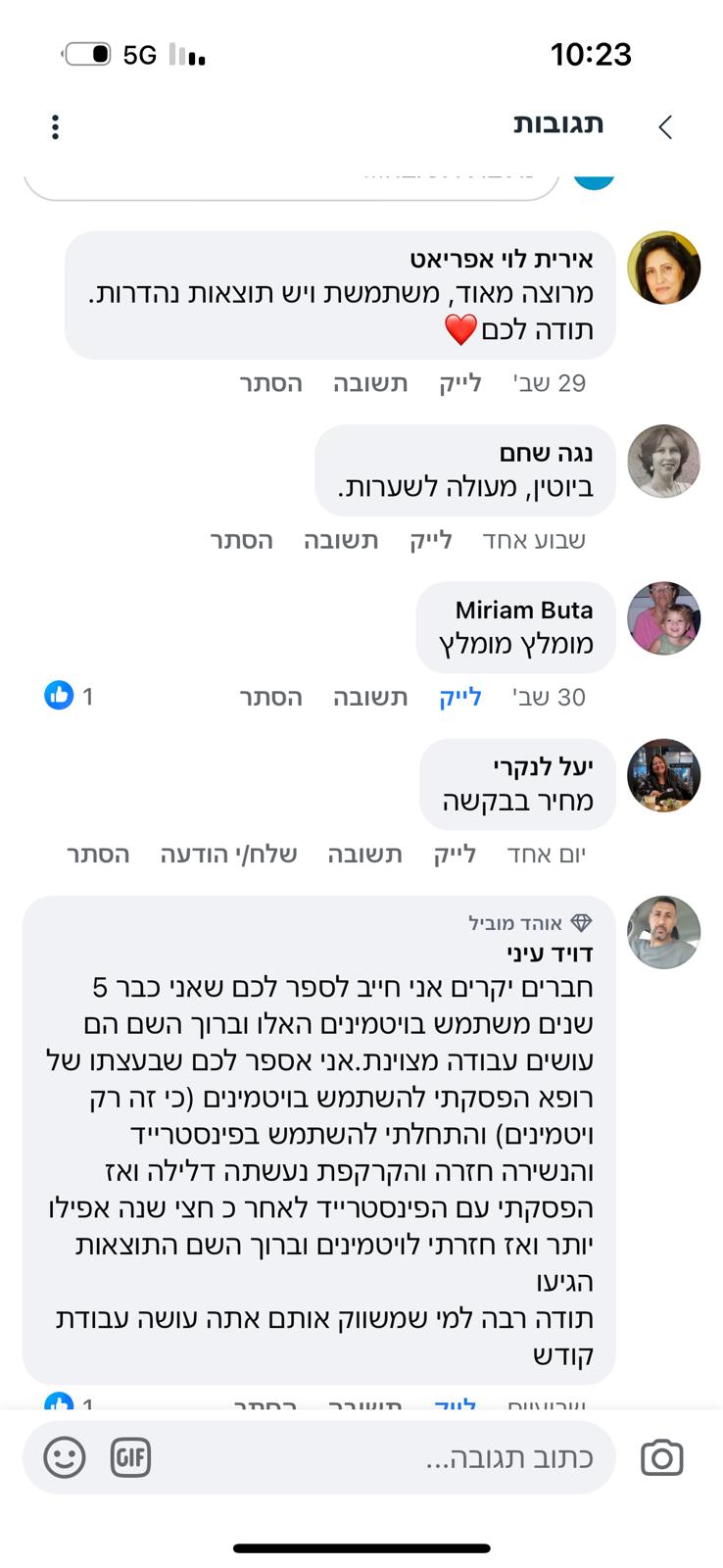Reply to נגה שחם's comment
The height and width of the screenshot is (1568, 723).
click(x=340, y=540)
